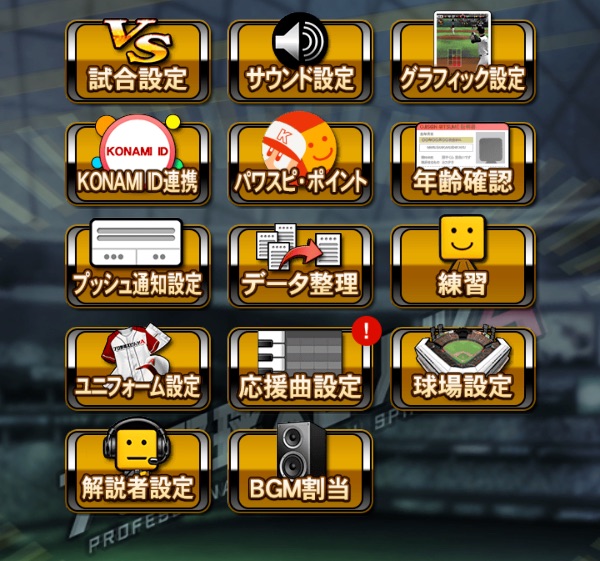The height and width of the screenshot is (561, 600).
Task: Tap the KONAMI ID連携 button
Action: click(138, 163)
